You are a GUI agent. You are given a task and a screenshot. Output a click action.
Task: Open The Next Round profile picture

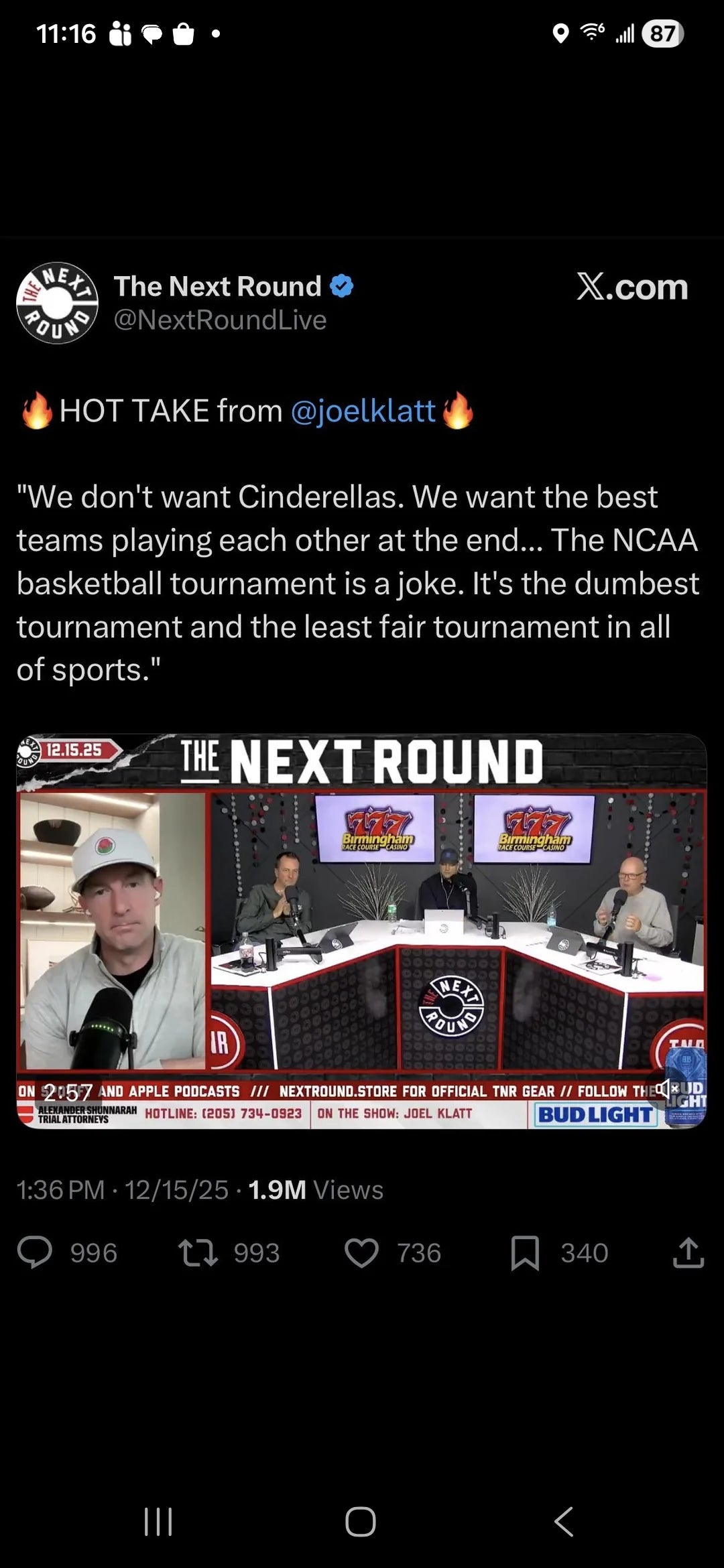coord(57,303)
